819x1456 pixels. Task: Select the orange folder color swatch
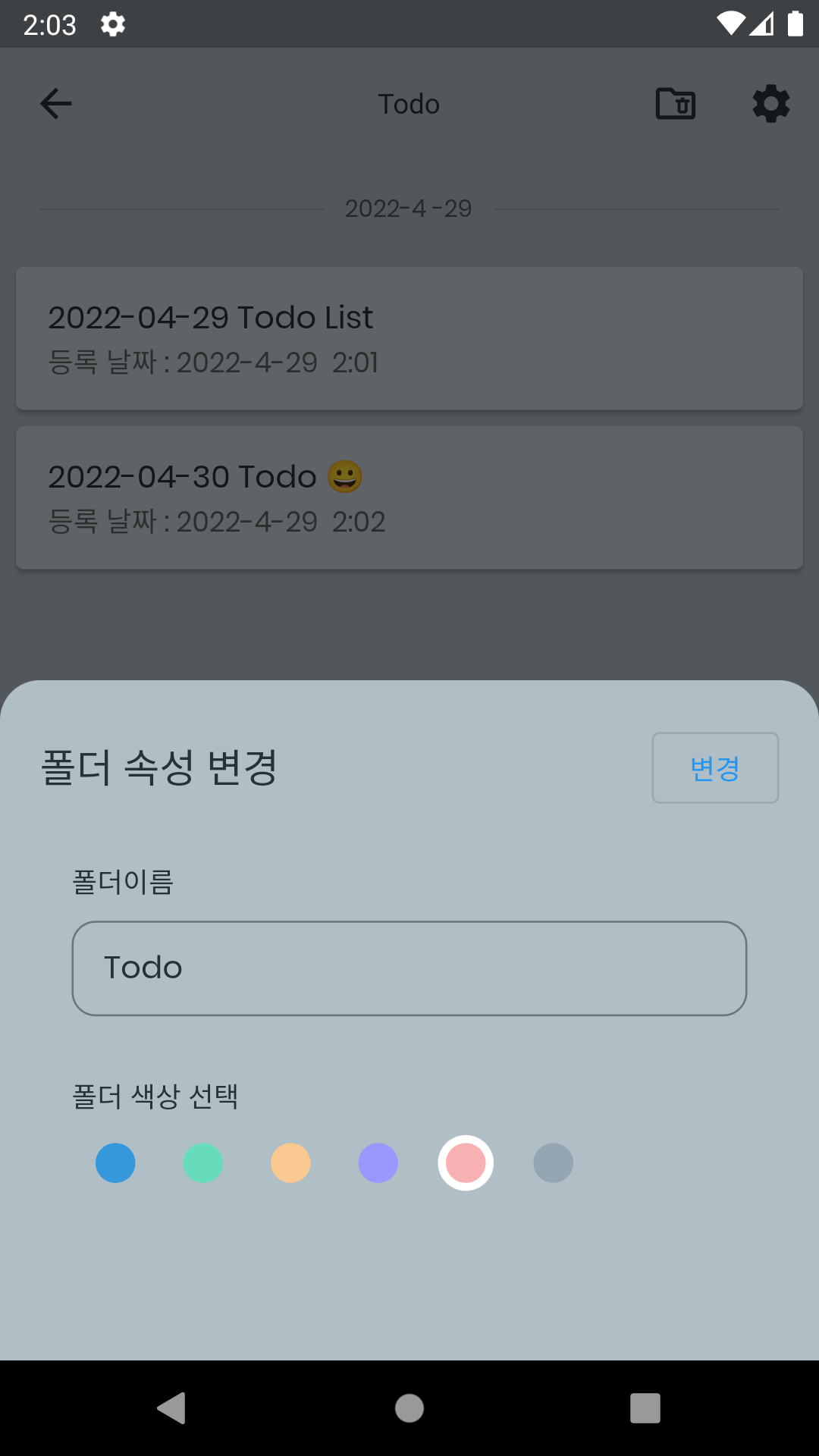coord(290,1163)
